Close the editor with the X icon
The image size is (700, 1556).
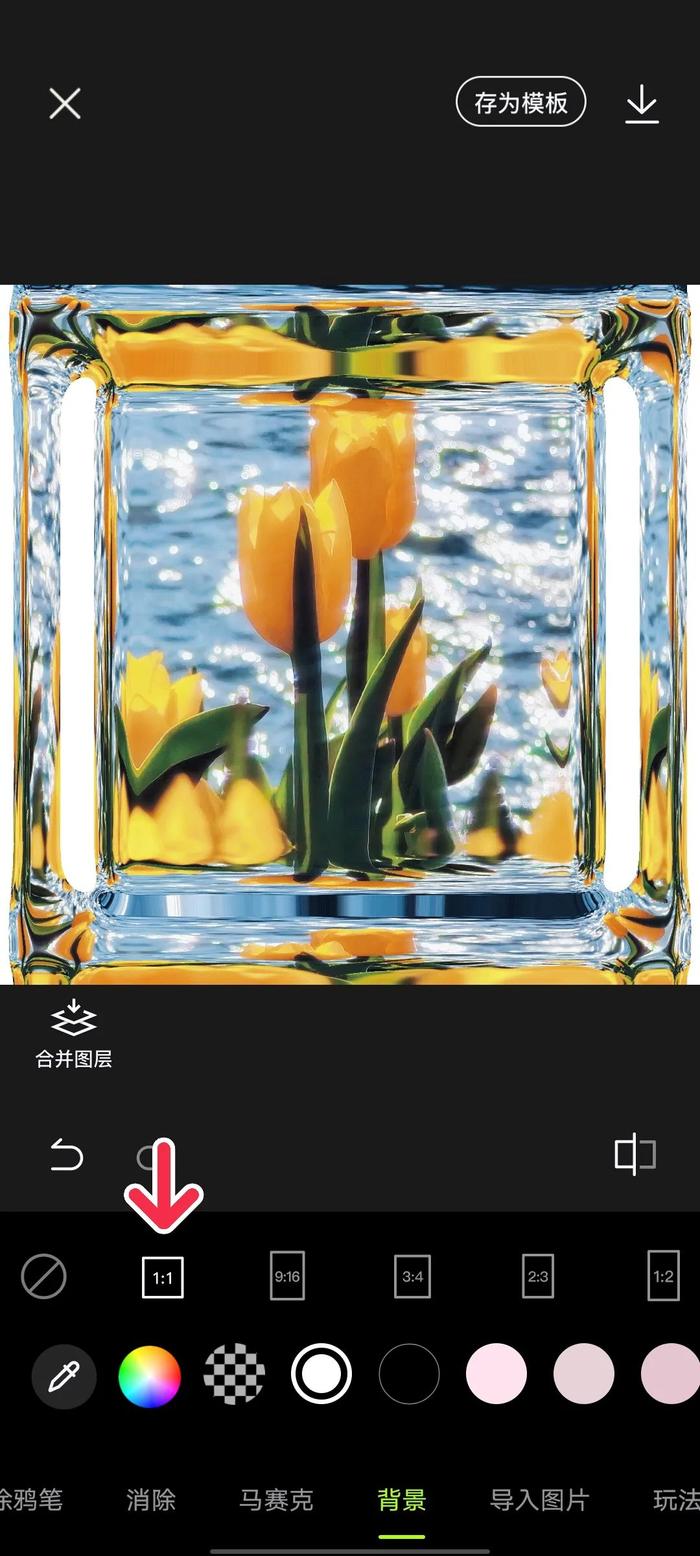[65, 103]
